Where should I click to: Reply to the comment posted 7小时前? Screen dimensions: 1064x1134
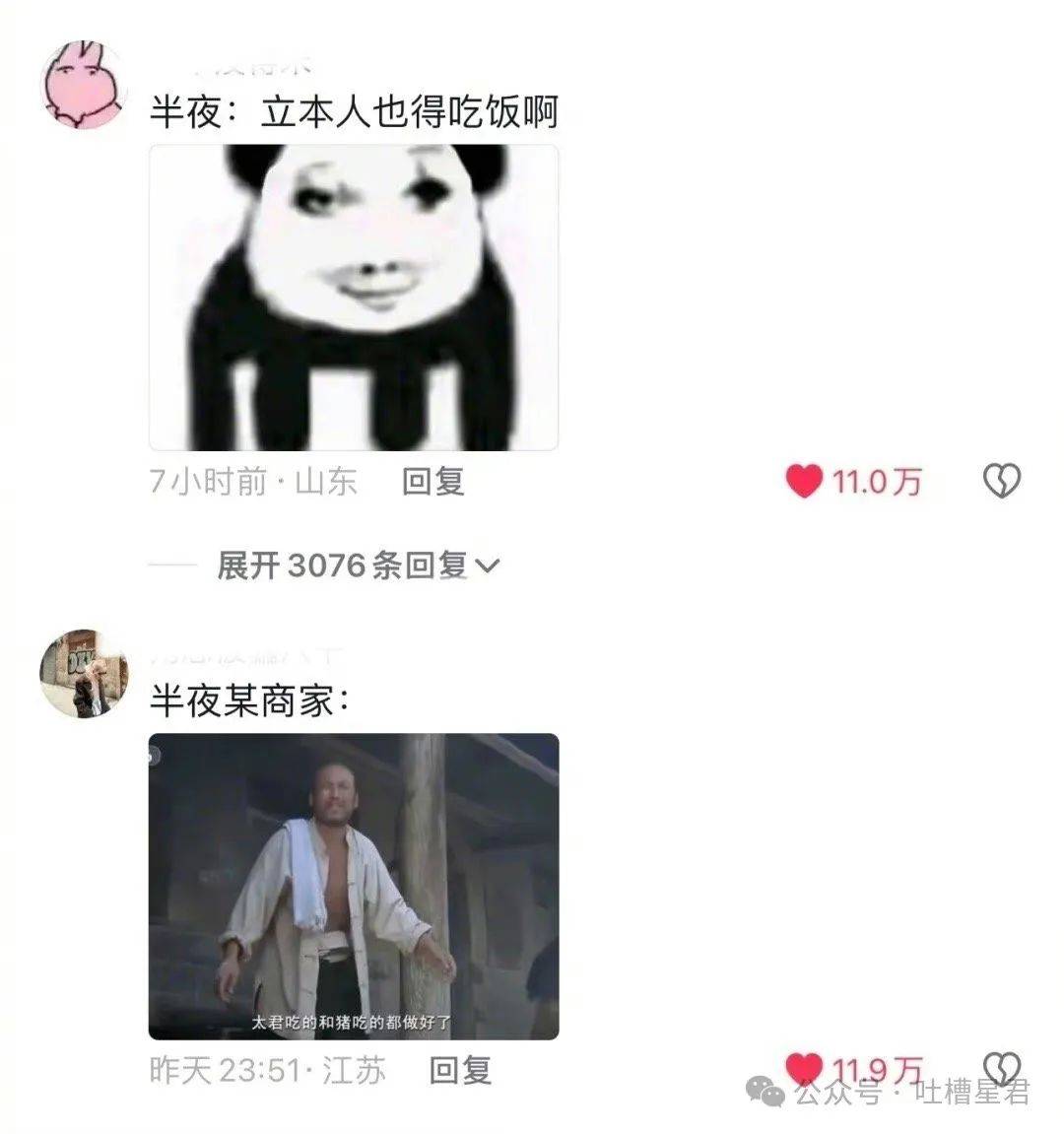coord(432,481)
